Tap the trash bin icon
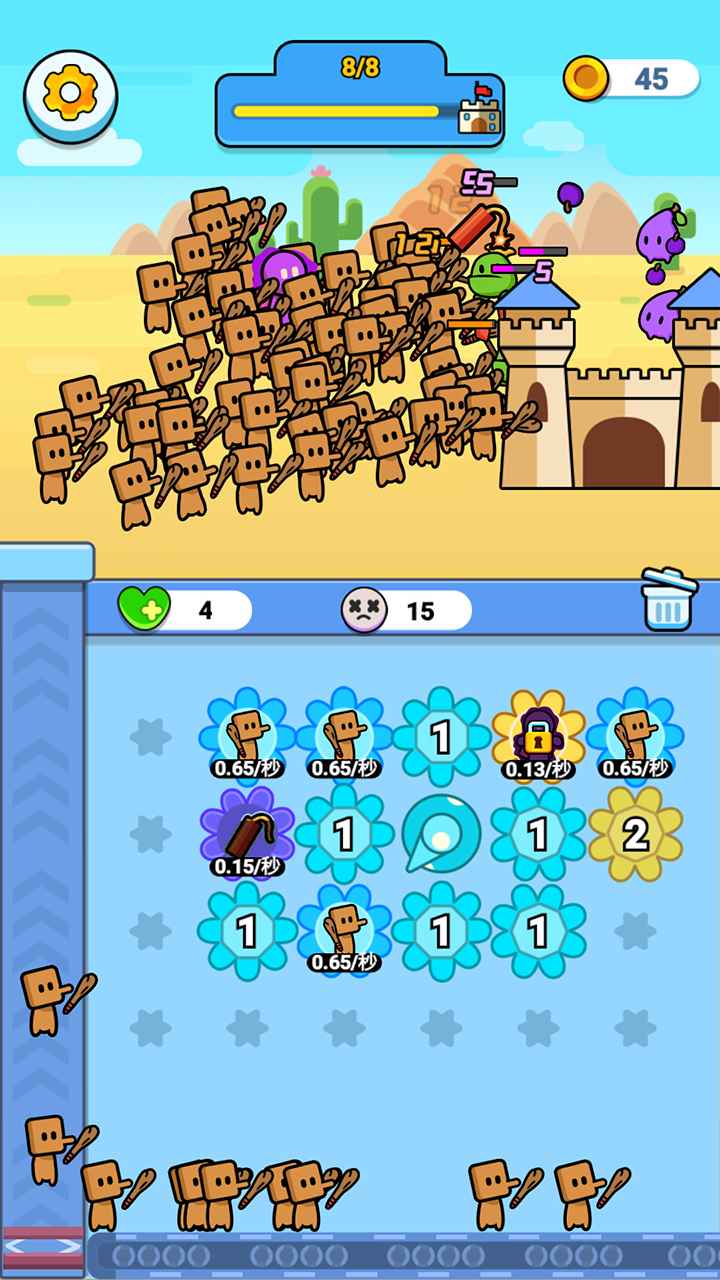The width and height of the screenshot is (720, 1280). point(668,601)
